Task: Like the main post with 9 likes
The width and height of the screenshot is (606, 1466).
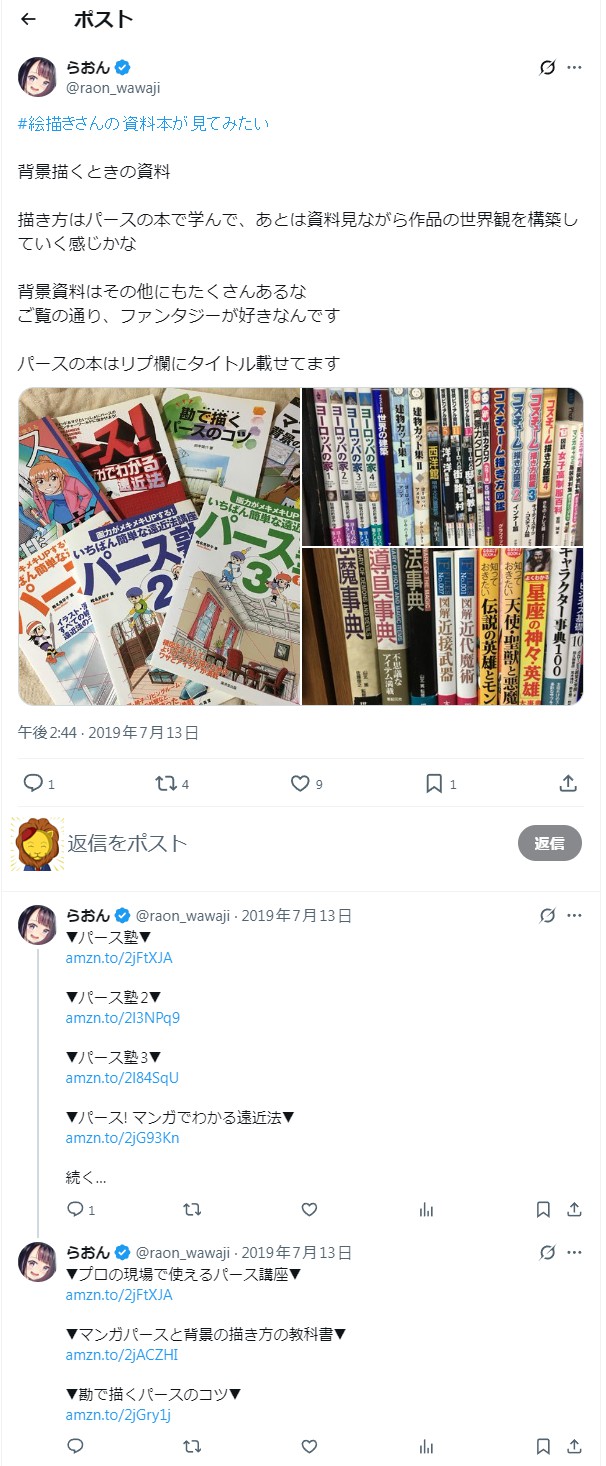Action: coord(300,783)
